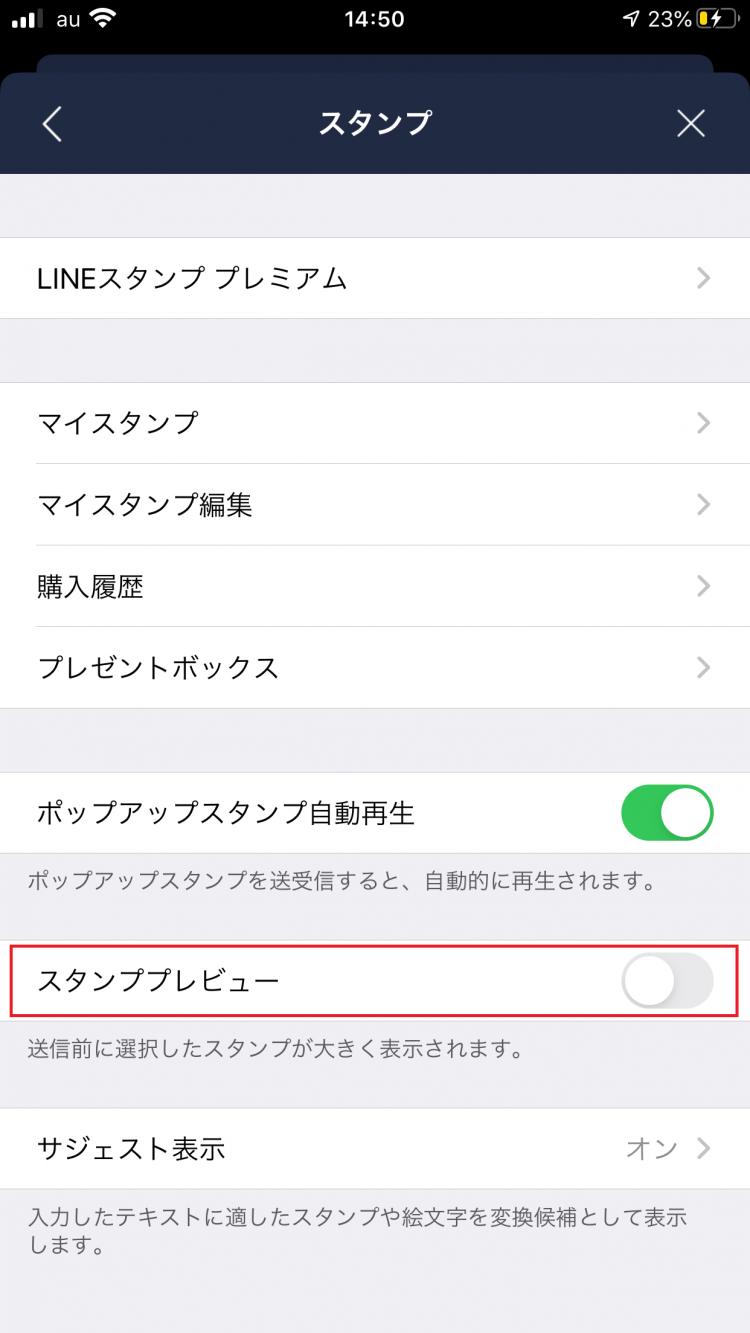This screenshot has width=750, height=1333.
Task: Tap the clock showing 14:50
Action: [375, 18]
